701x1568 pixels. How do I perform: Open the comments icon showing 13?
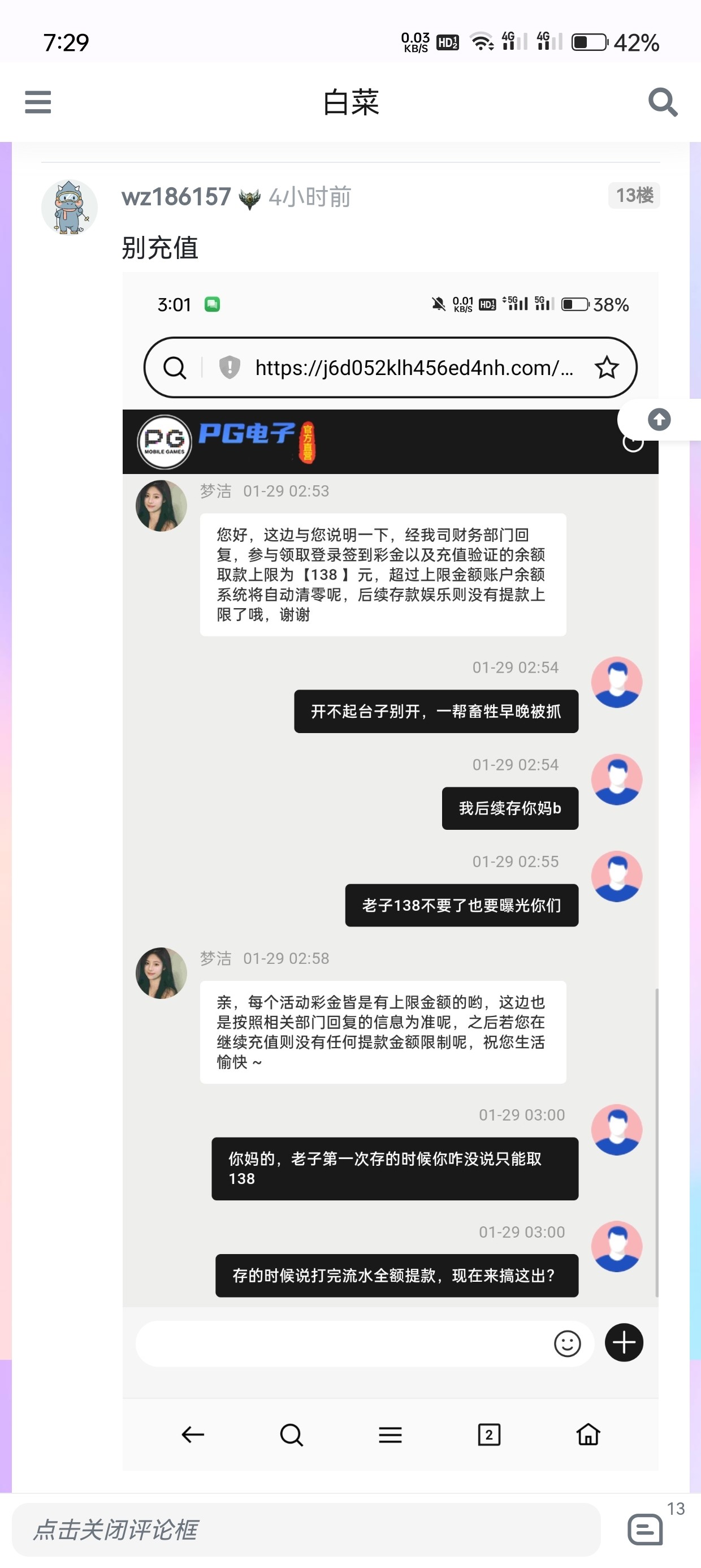(x=645, y=1528)
